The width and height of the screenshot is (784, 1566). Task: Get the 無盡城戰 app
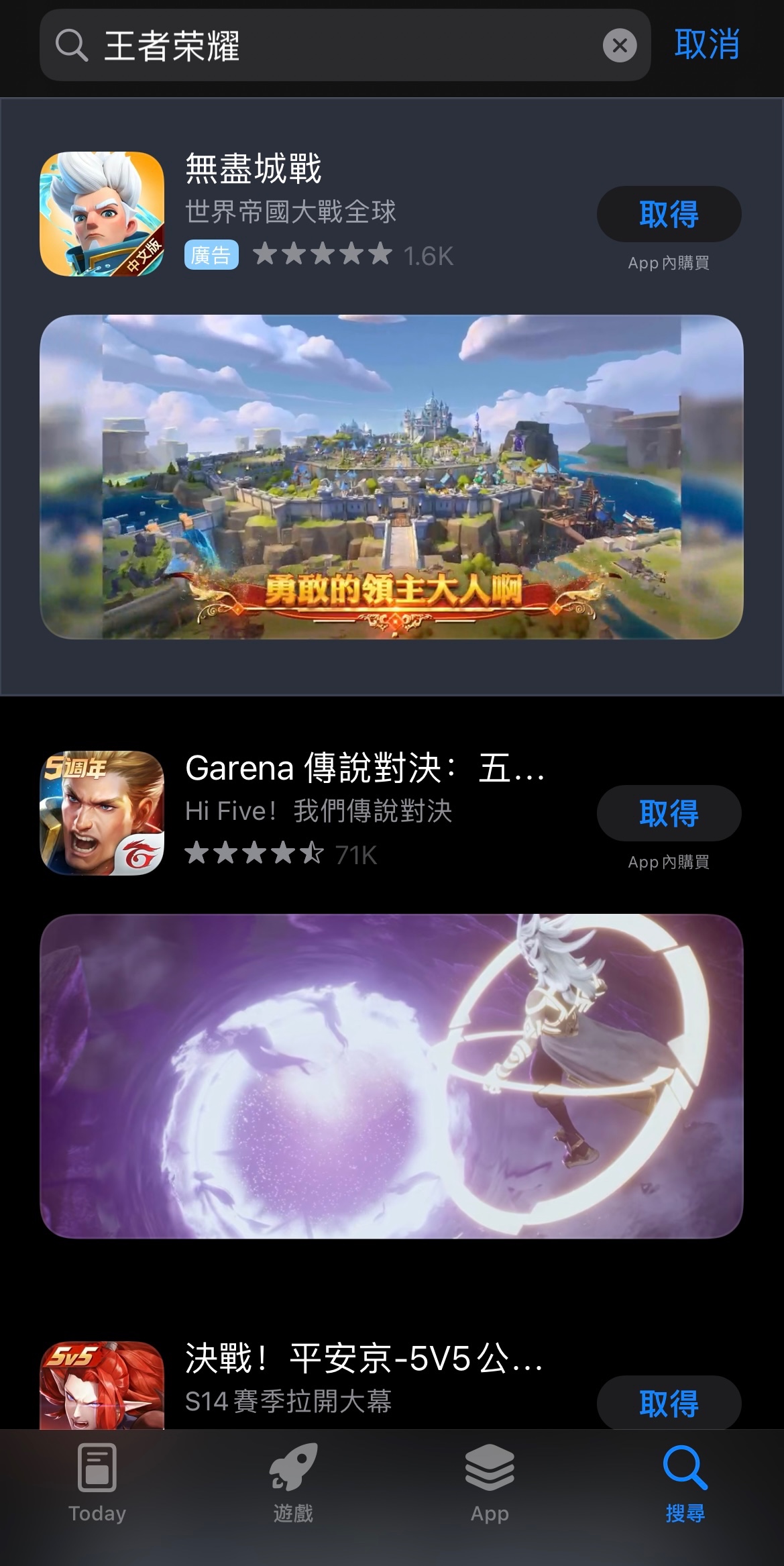[668, 215]
